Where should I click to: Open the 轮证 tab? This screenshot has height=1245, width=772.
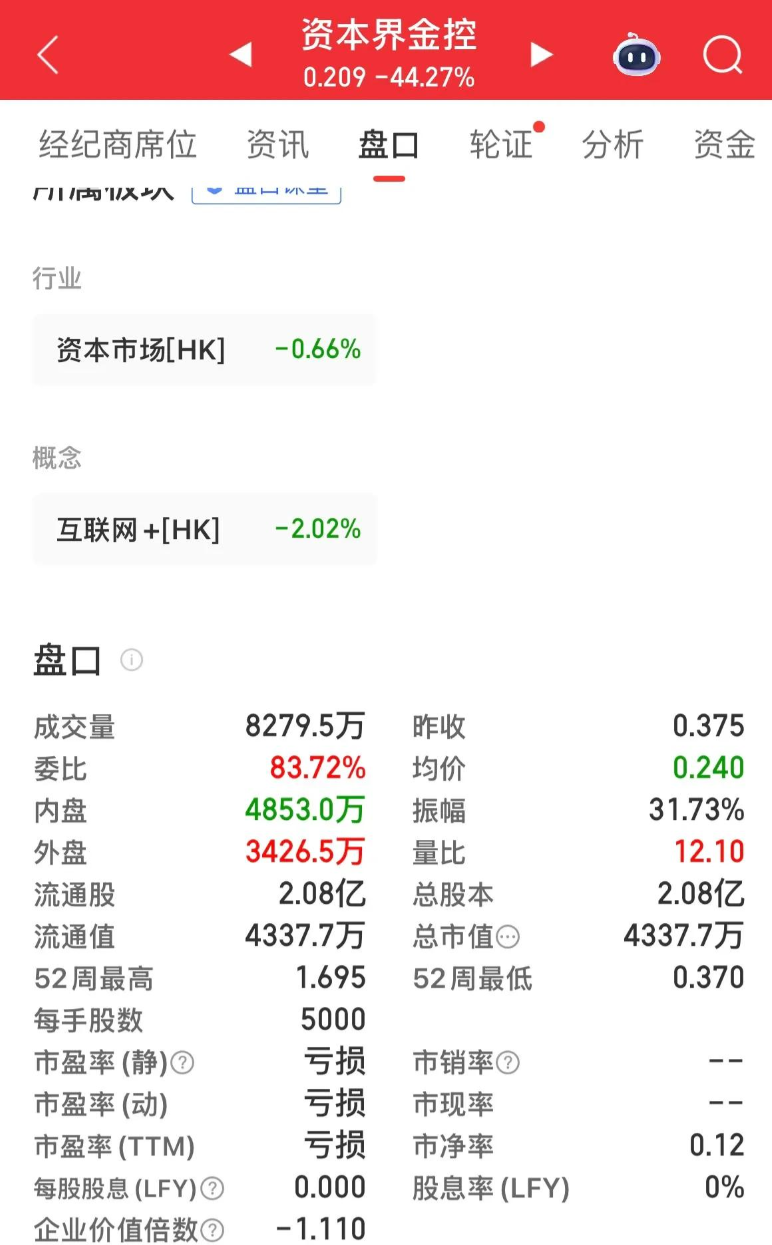(x=501, y=145)
